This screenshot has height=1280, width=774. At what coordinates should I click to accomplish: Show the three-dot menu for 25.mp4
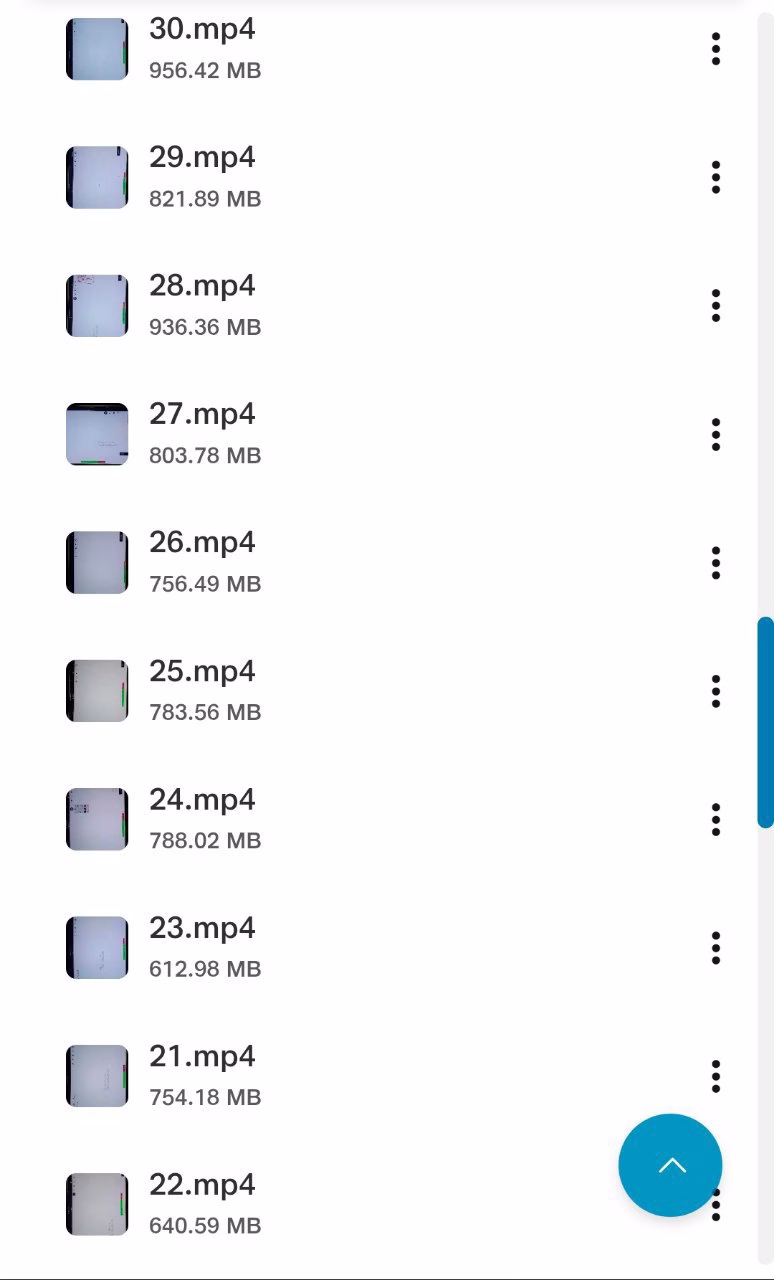[x=716, y=691]
